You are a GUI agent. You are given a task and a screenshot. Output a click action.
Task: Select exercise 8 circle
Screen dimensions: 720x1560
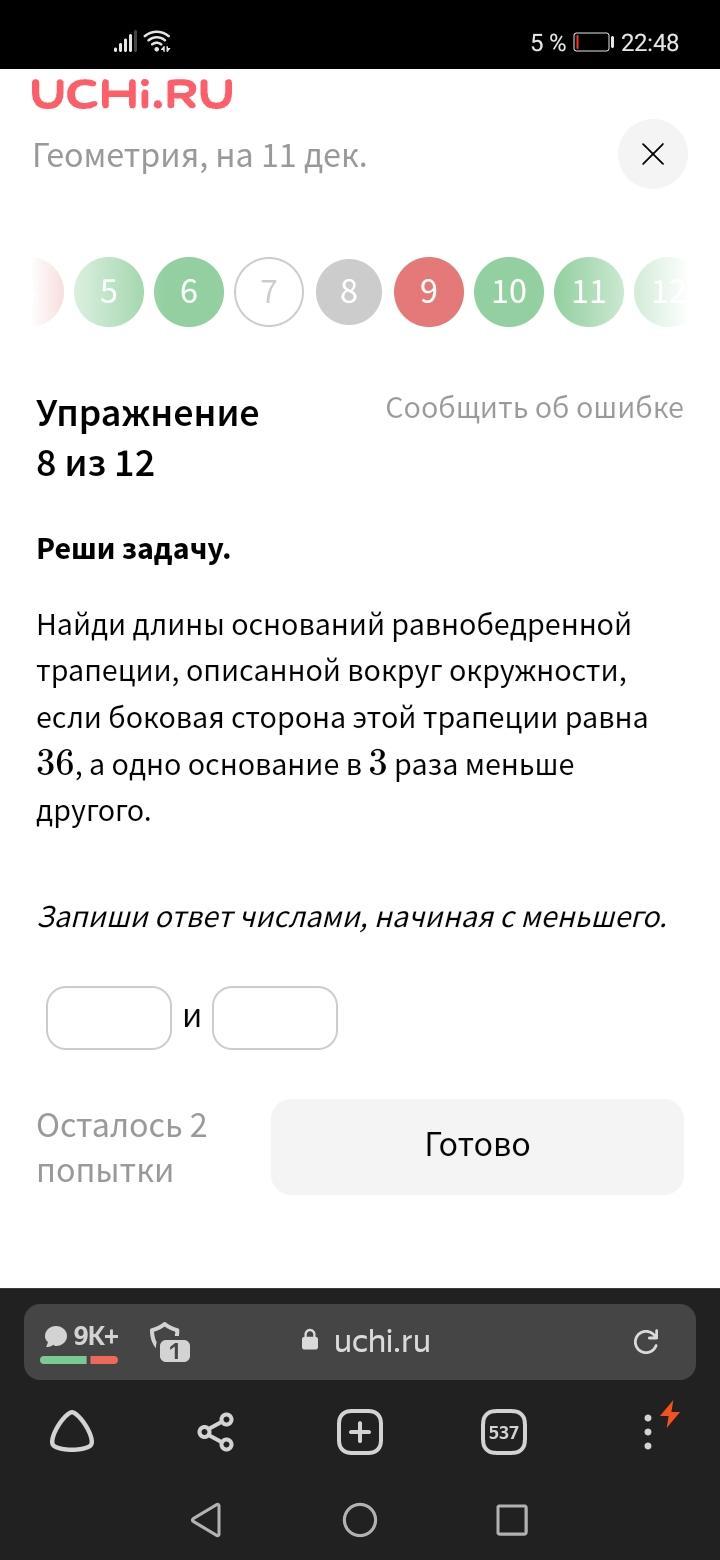pyautogui.click(x=349, y=292)
